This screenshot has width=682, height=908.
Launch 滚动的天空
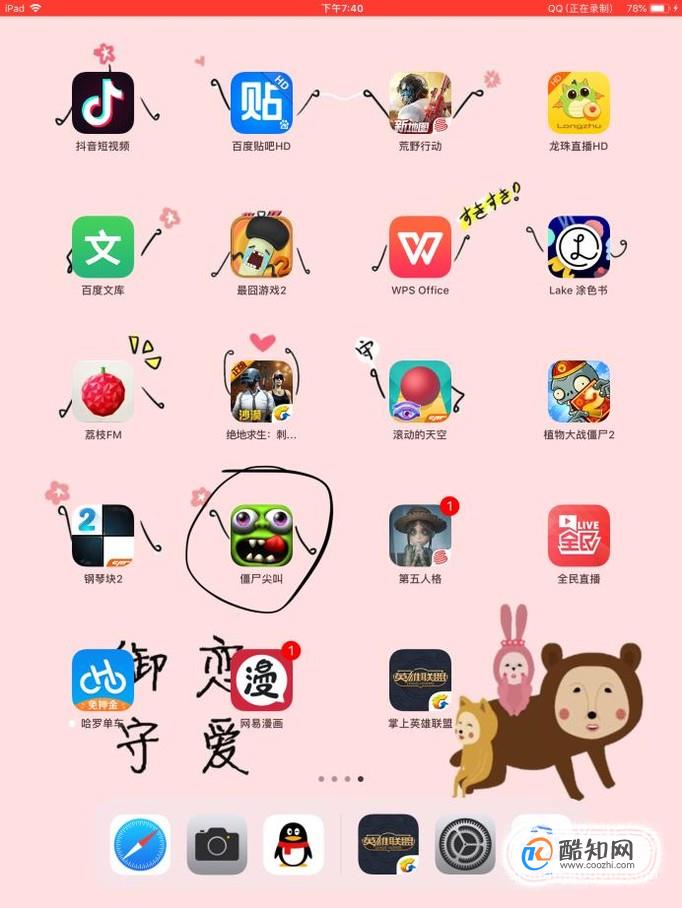pos(420,391)
